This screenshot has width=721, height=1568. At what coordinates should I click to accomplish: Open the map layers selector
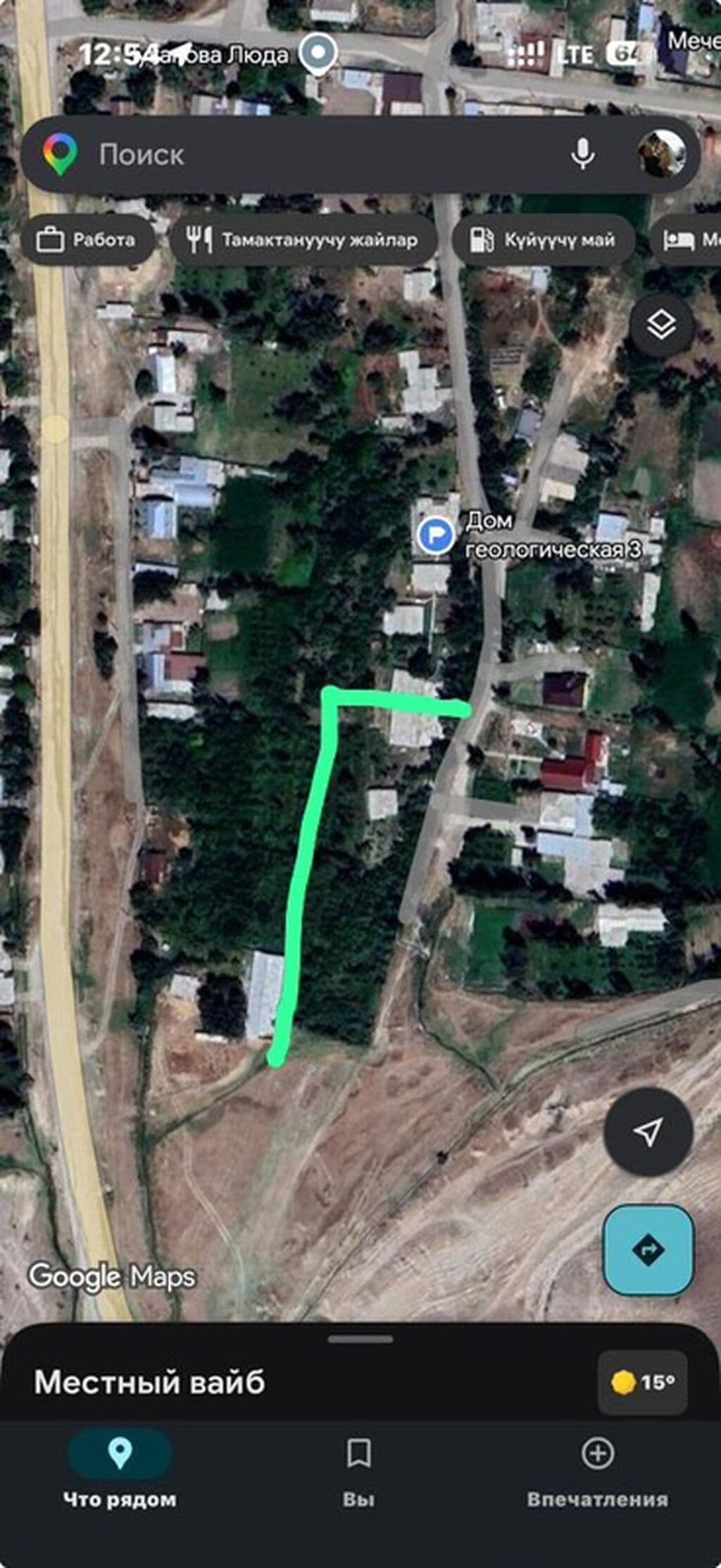[x=661, y=325]
